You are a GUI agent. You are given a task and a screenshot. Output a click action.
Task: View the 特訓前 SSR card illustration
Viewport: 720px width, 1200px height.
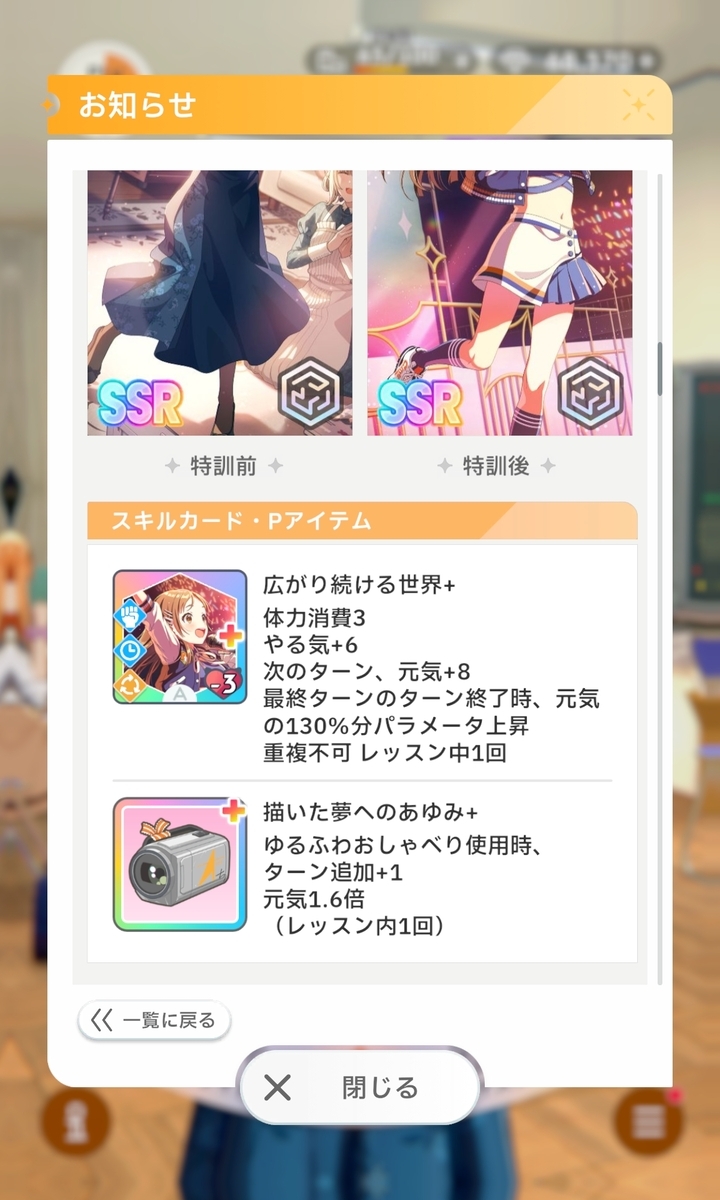pyautogui.click(x=220, y=303)
